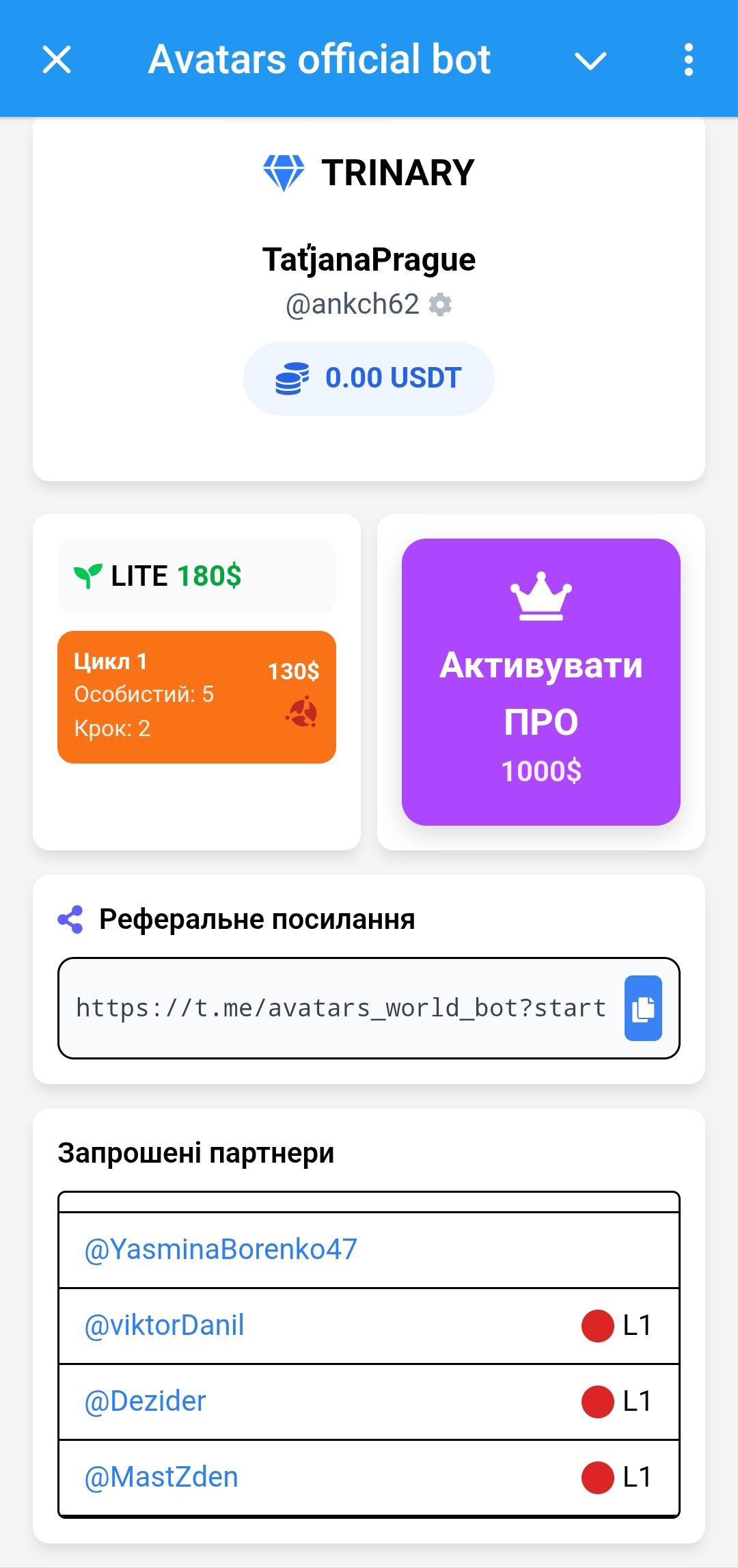Open profile settings gear next to @ankch62
738x1568 pixels.
coord(441,304)
